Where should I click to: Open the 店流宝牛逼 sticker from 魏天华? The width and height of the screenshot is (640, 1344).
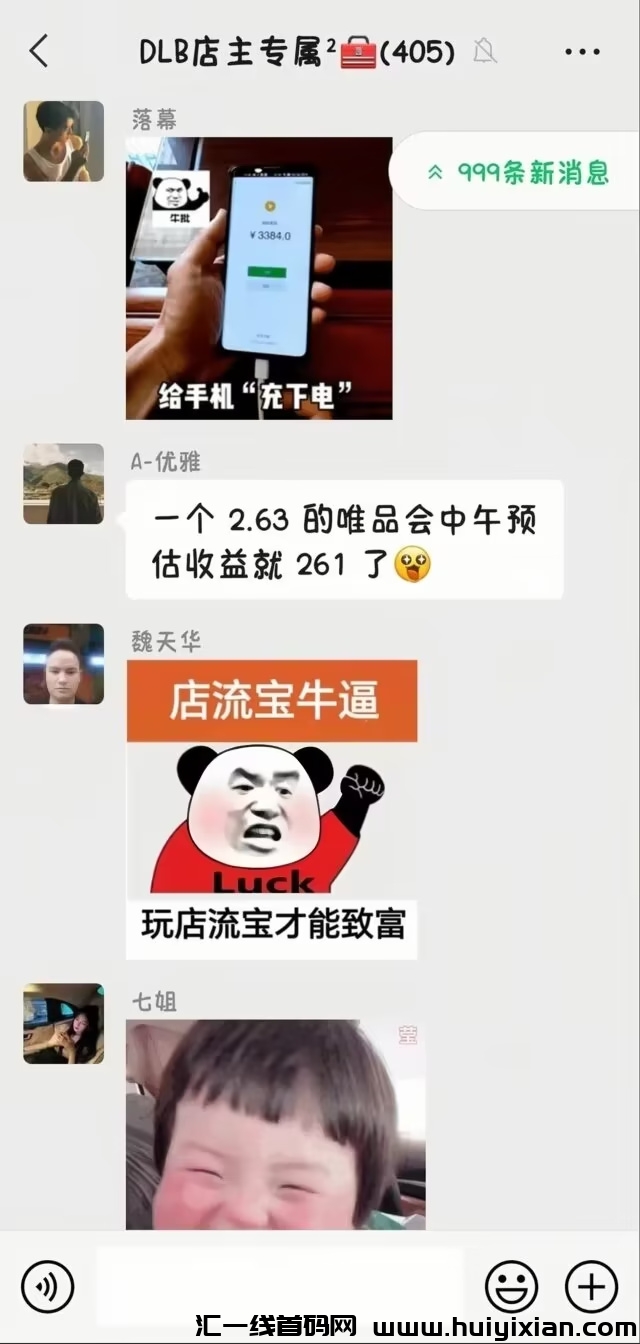pyautogui.click(x=272, y=809)
